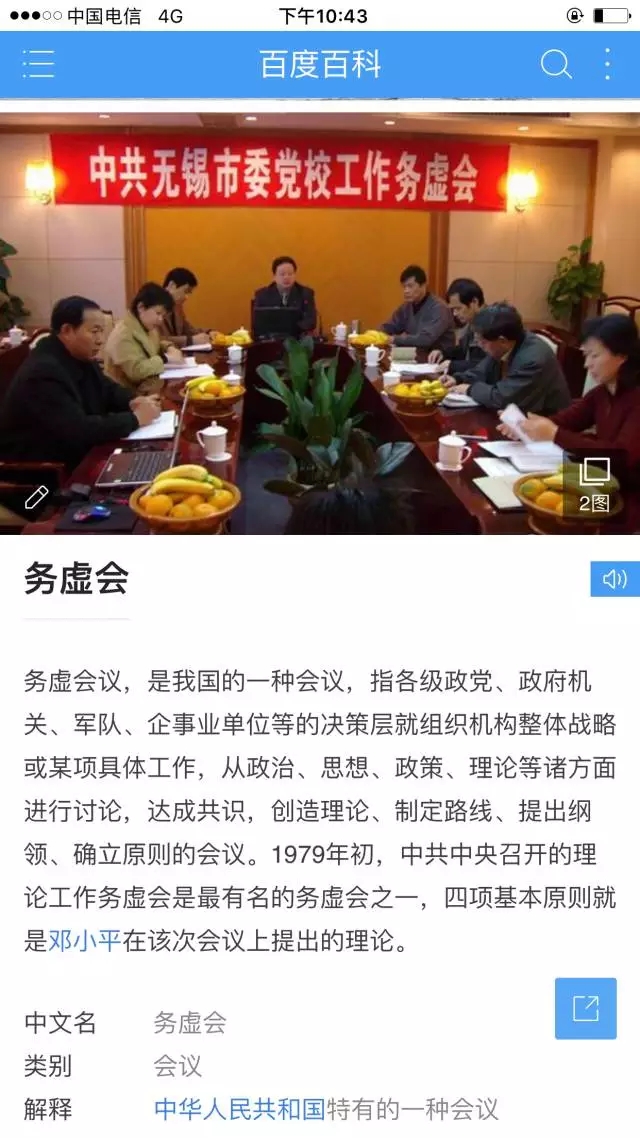Open the three-dot overflow menu
Viewport: 640px width, 1138px height.
[608, 65]
